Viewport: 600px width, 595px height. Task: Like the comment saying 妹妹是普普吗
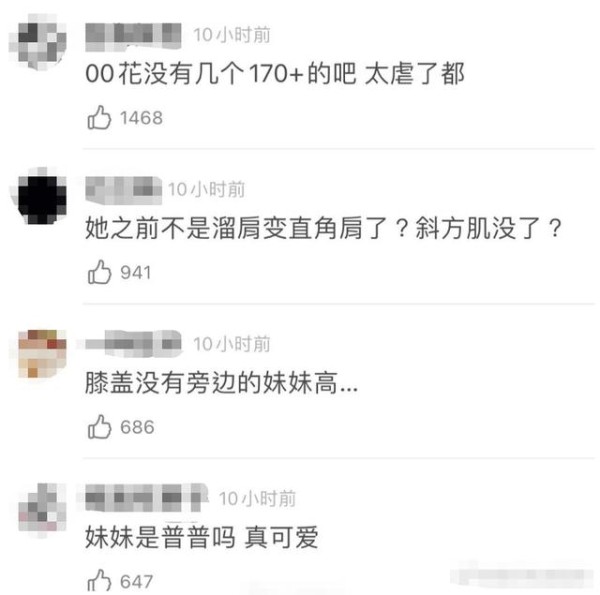pyautogui.click(x=99, y=581)
